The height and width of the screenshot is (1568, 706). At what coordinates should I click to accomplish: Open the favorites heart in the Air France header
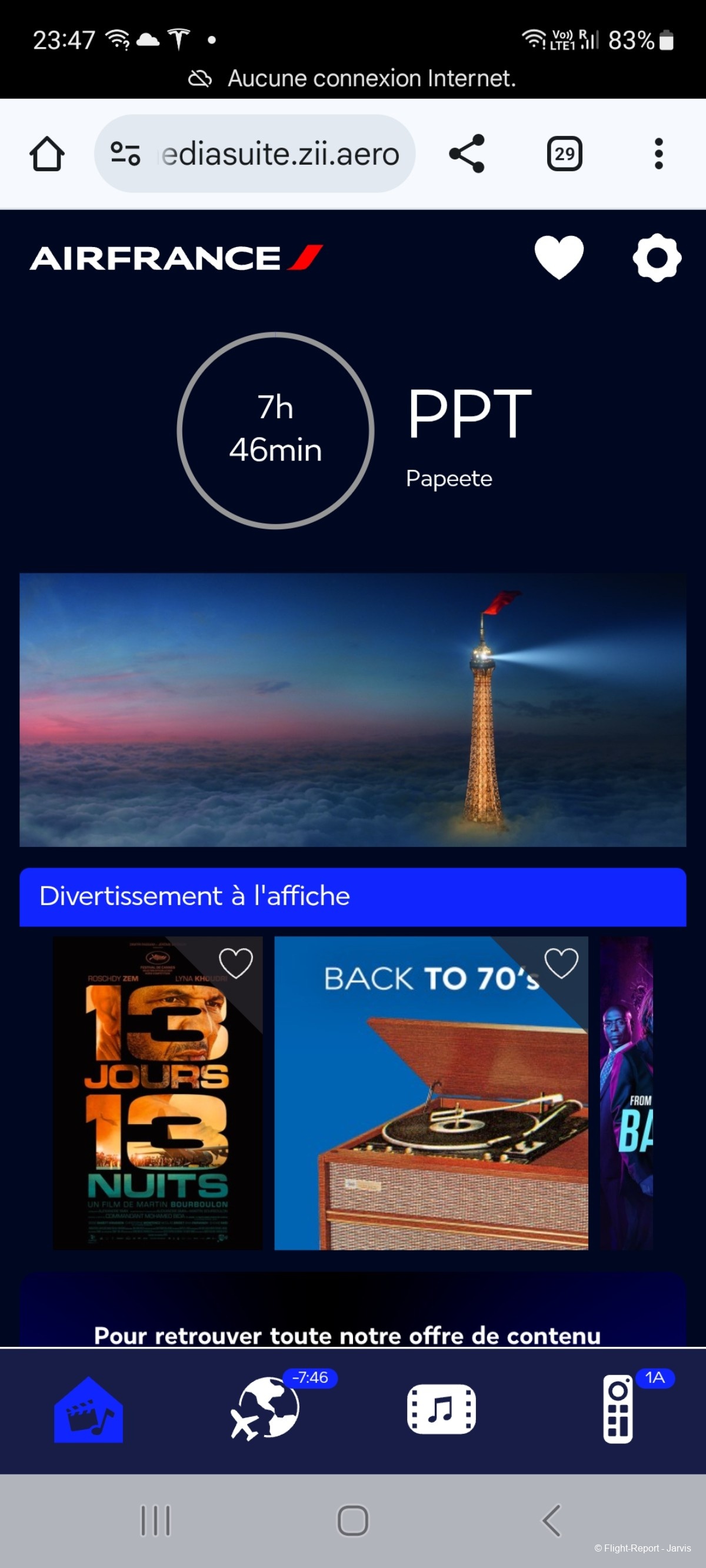coord(558,258)
